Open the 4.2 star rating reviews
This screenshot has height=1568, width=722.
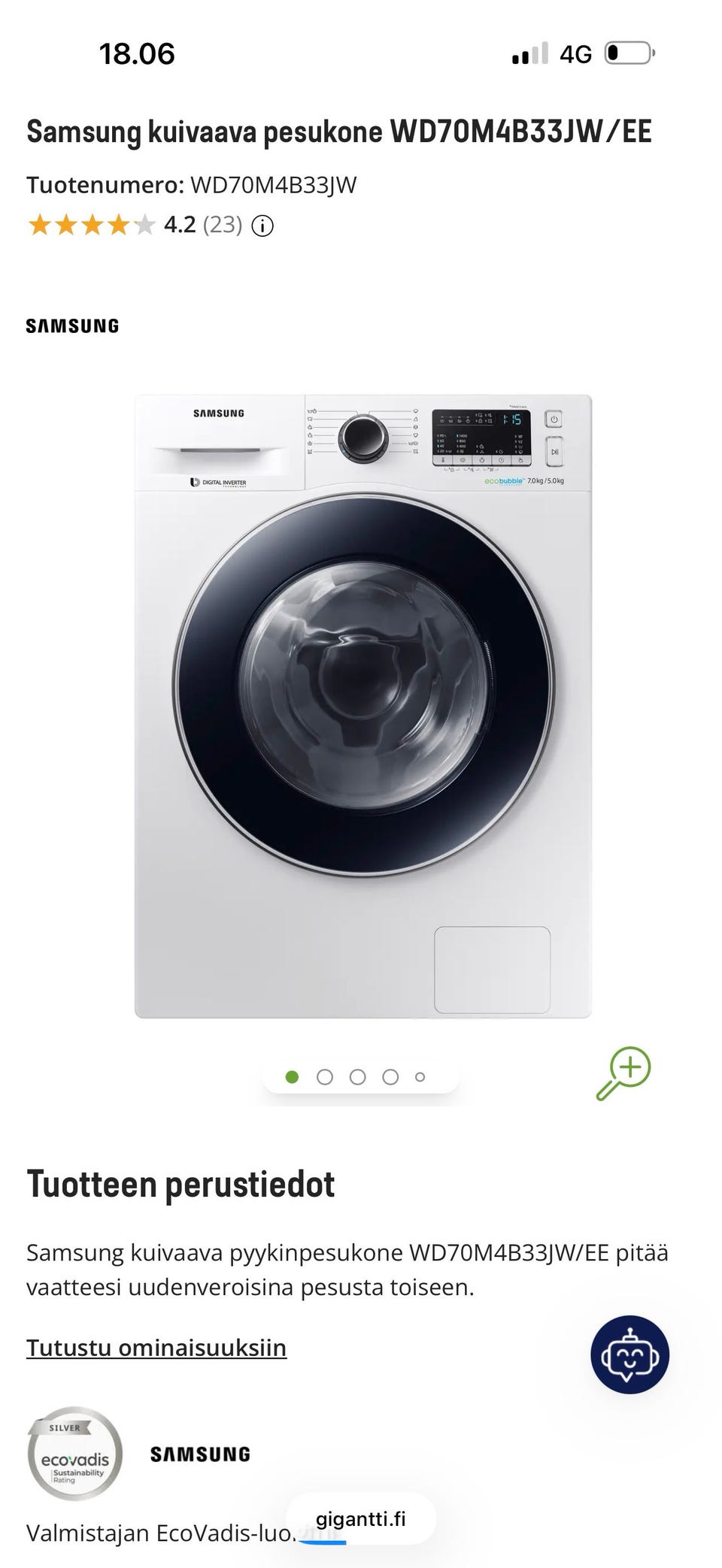coord(134,225)
